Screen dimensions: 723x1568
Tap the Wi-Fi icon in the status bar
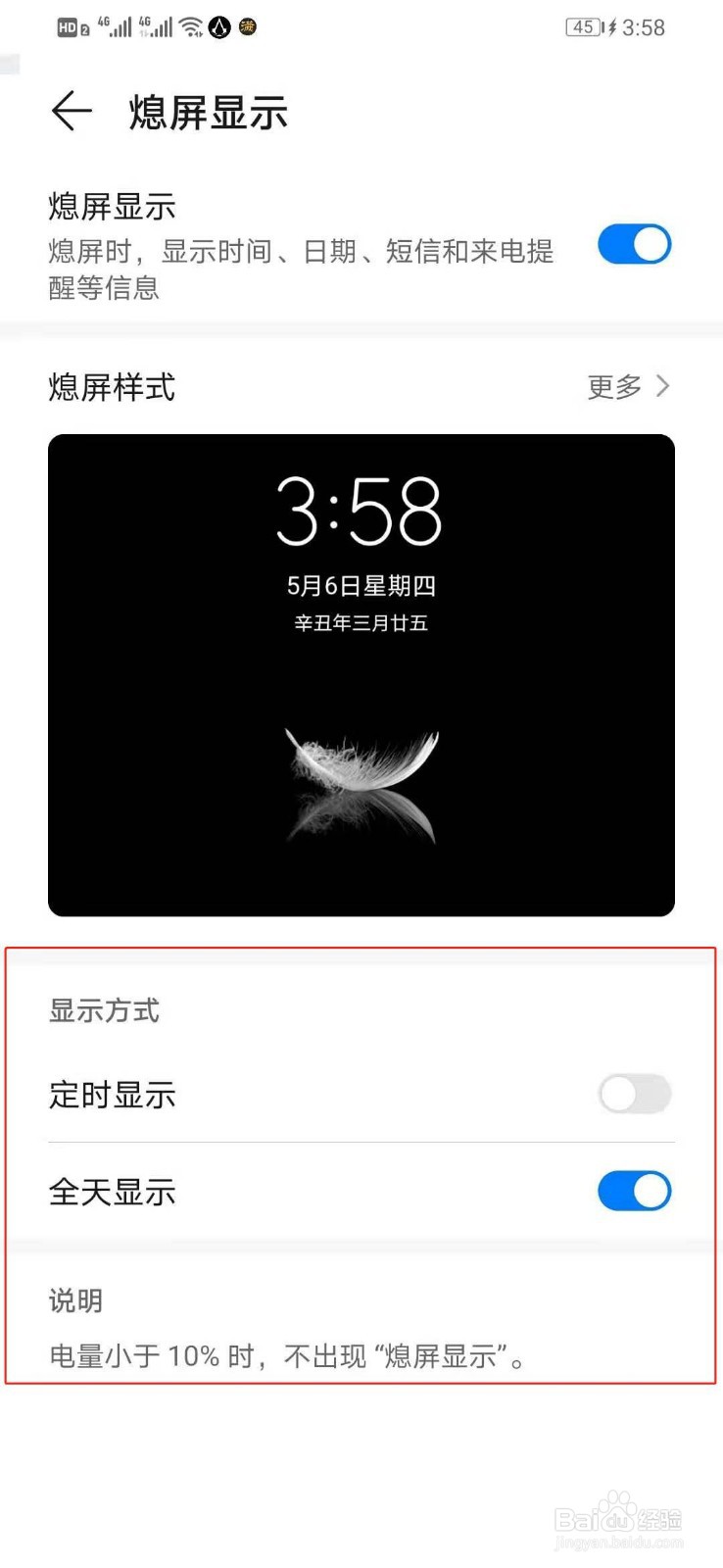(x=190, y=26)
